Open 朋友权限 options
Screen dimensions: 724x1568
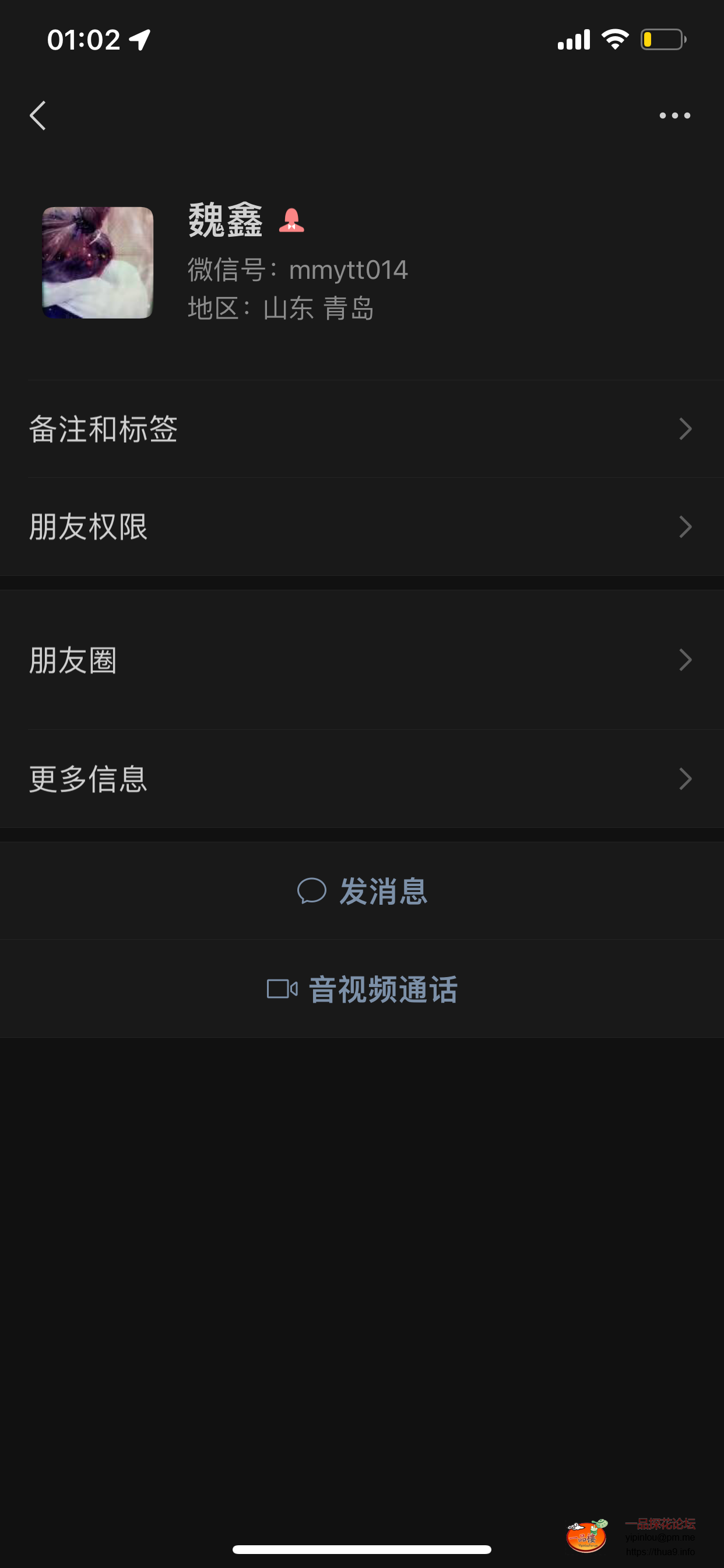point(361,527)
